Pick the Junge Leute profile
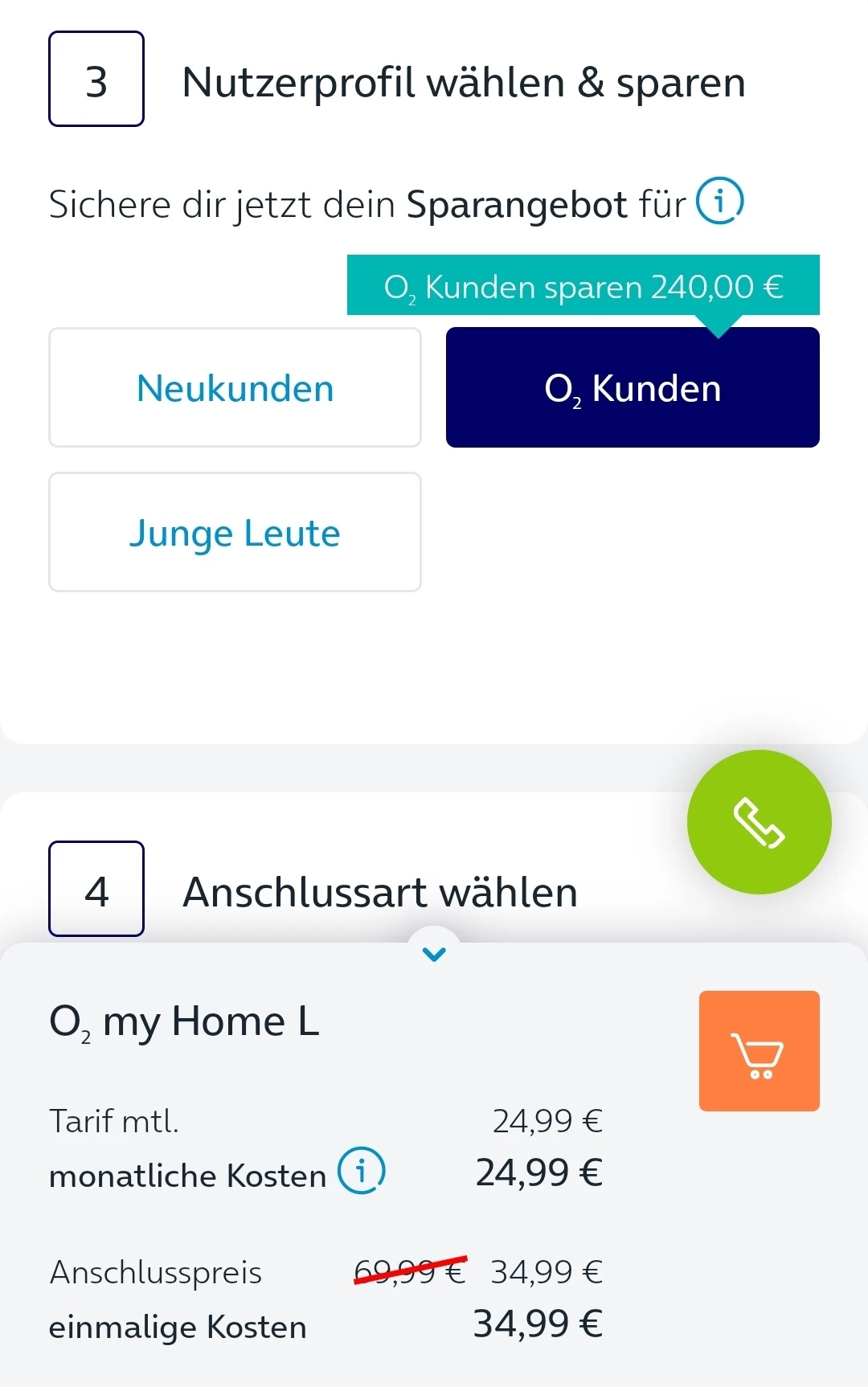The image size is (868, 1387). [235, 532]
